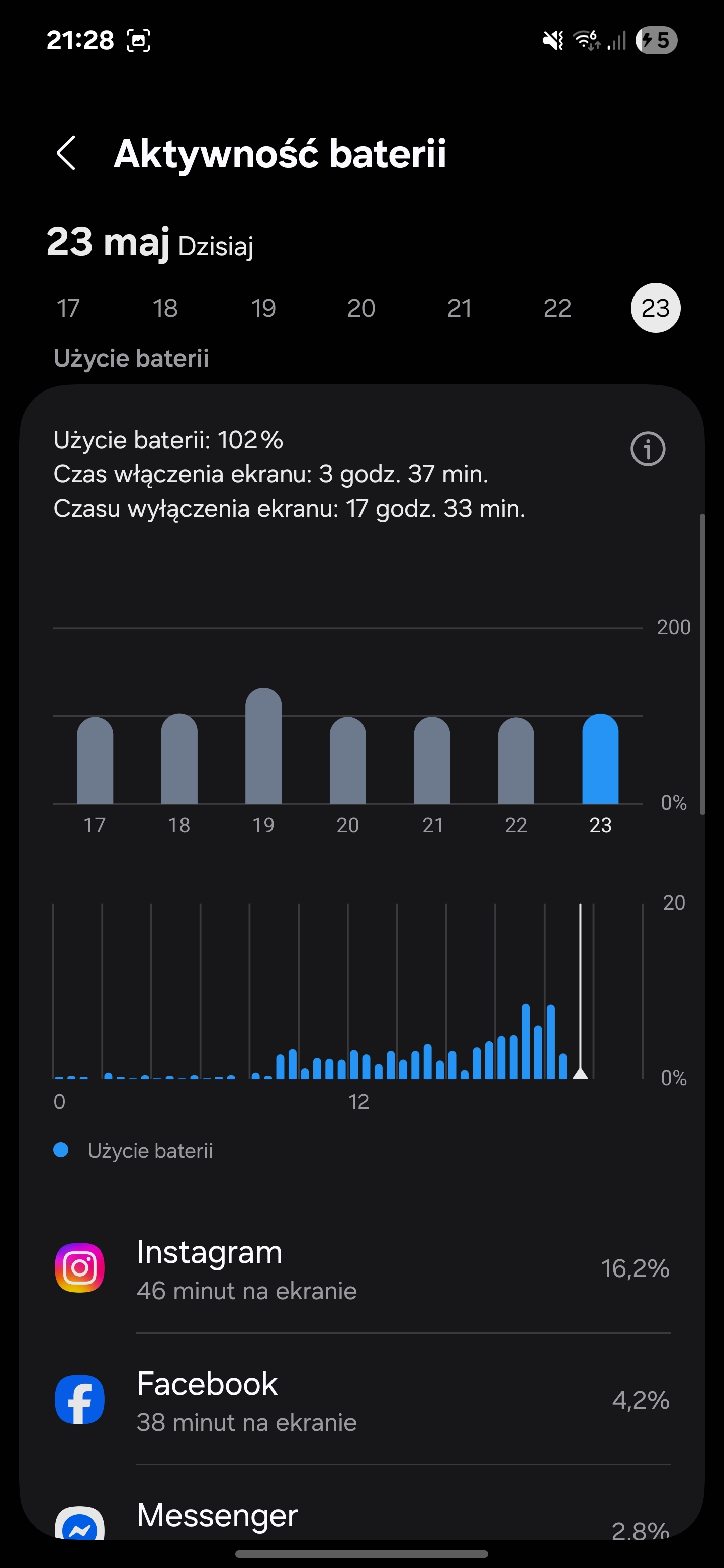Open Instagram battery usage details
The image size is (724, 1568).
coord(363,1268)
